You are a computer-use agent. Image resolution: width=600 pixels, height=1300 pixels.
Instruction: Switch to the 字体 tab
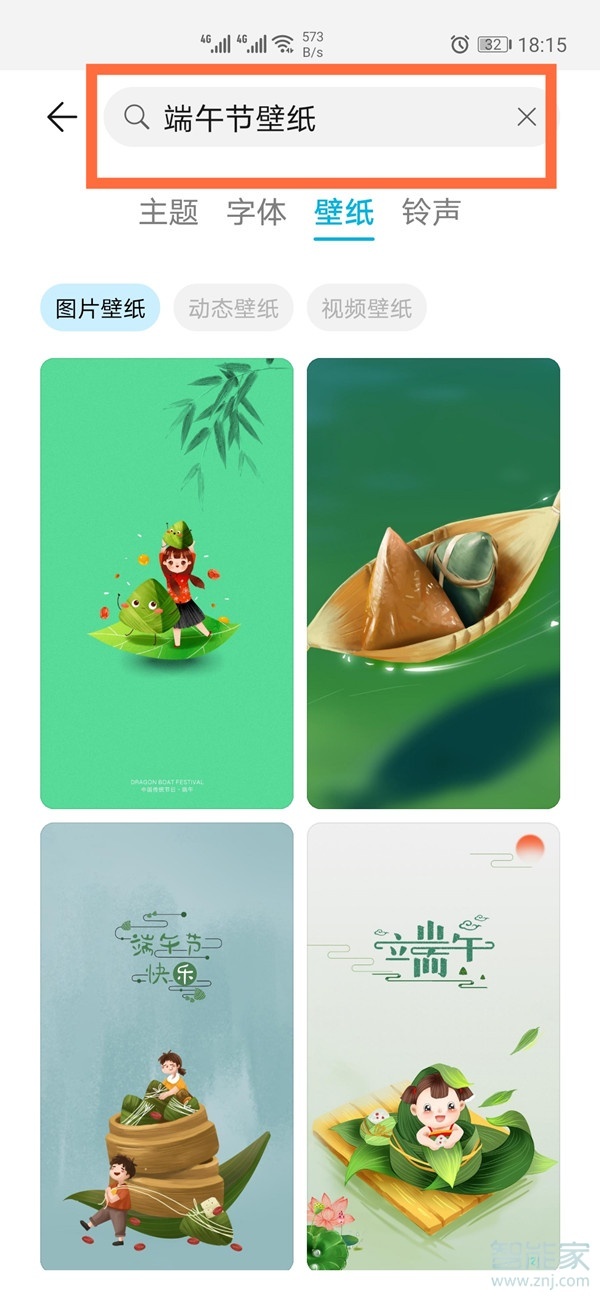pyautogui.click(x=256, y=212)
